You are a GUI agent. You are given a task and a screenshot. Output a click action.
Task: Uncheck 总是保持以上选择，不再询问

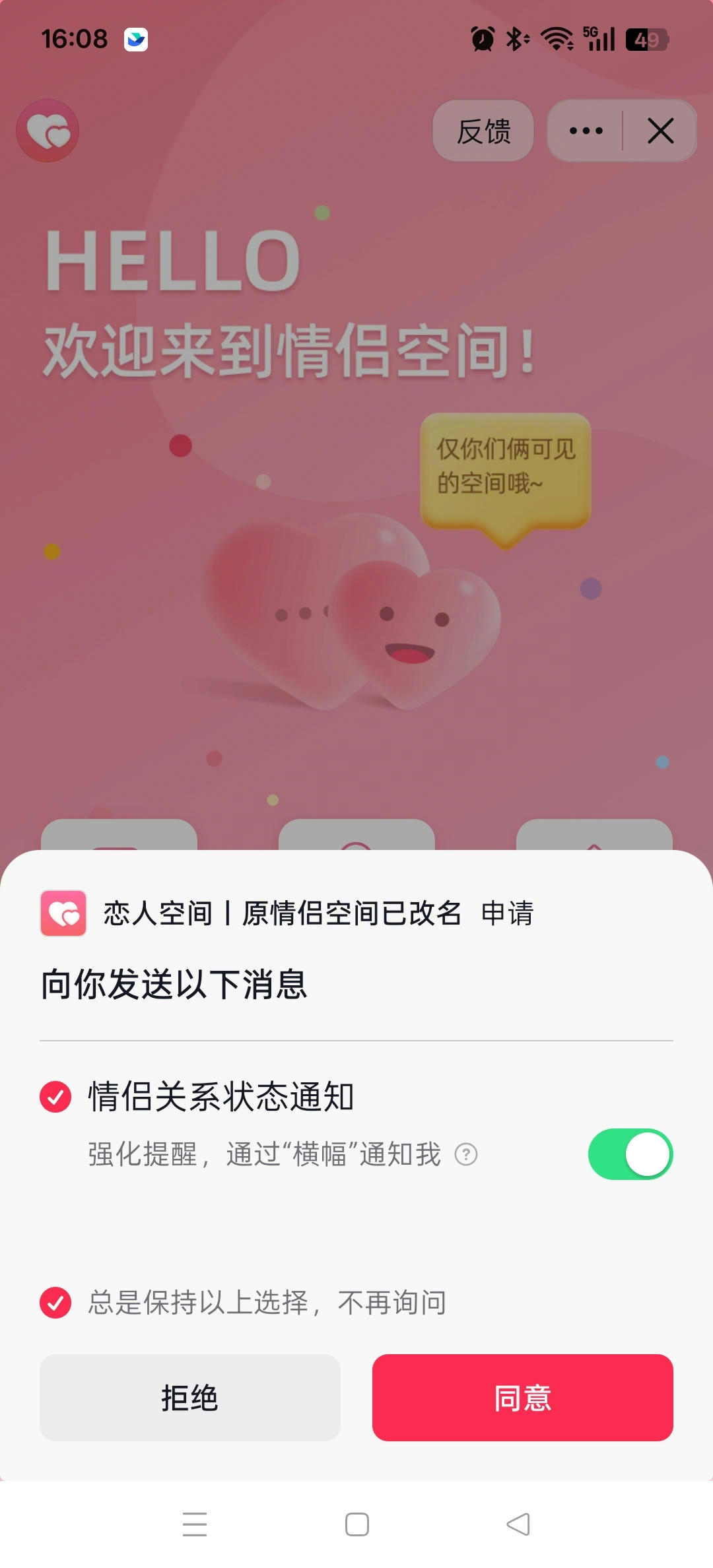[55, 1303]
